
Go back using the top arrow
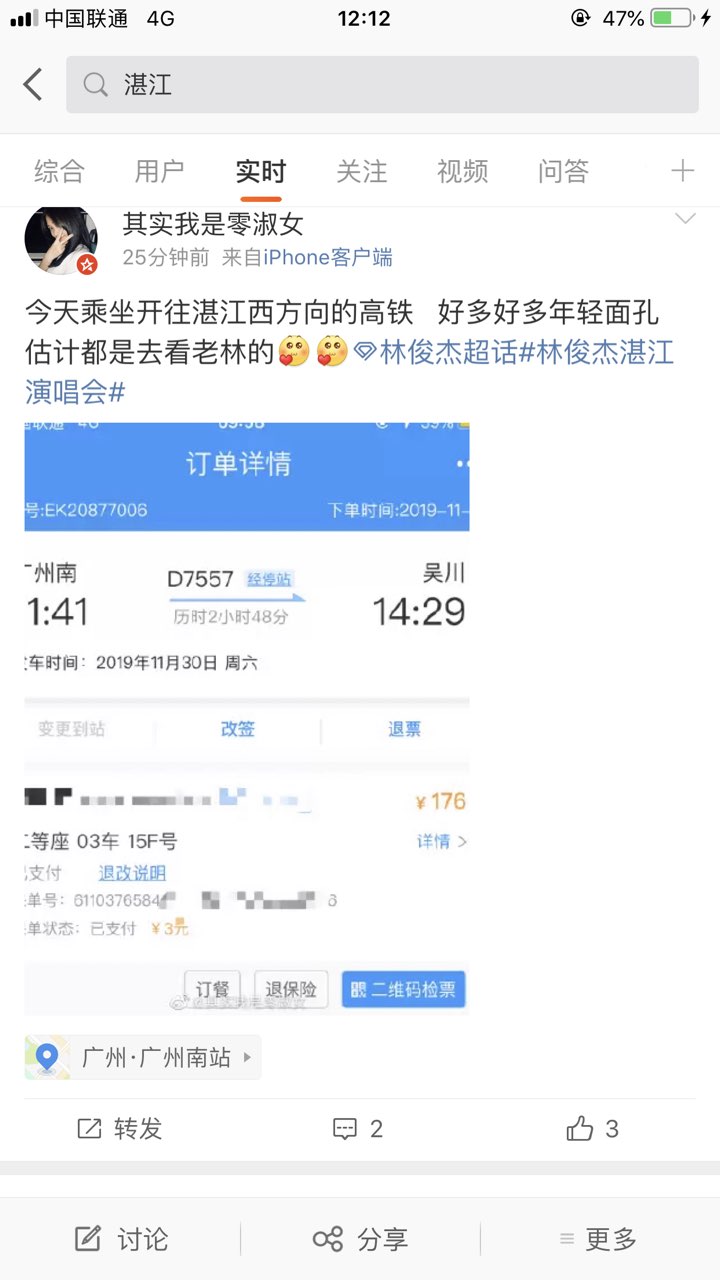33,85
